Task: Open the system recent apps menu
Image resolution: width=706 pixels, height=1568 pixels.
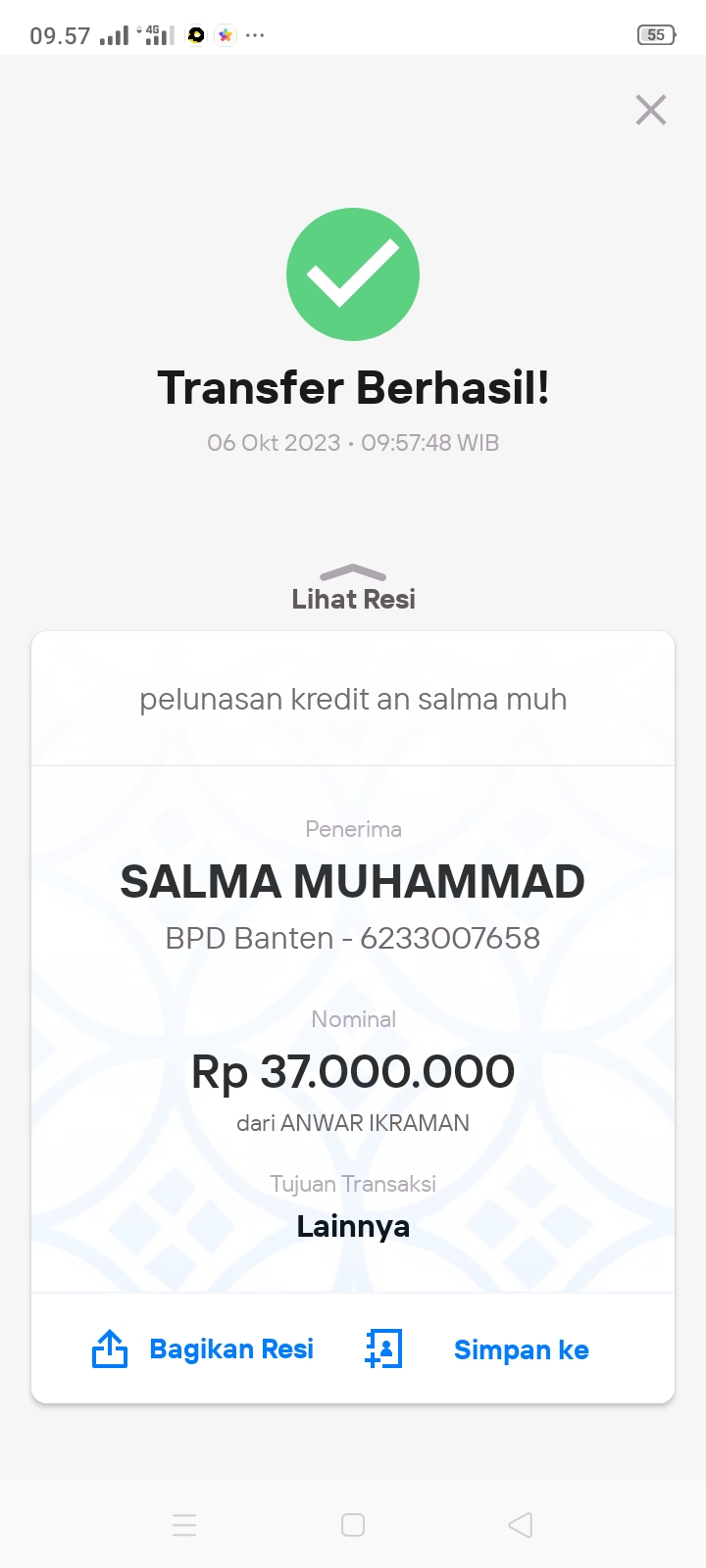Action: pos(184,1525)
